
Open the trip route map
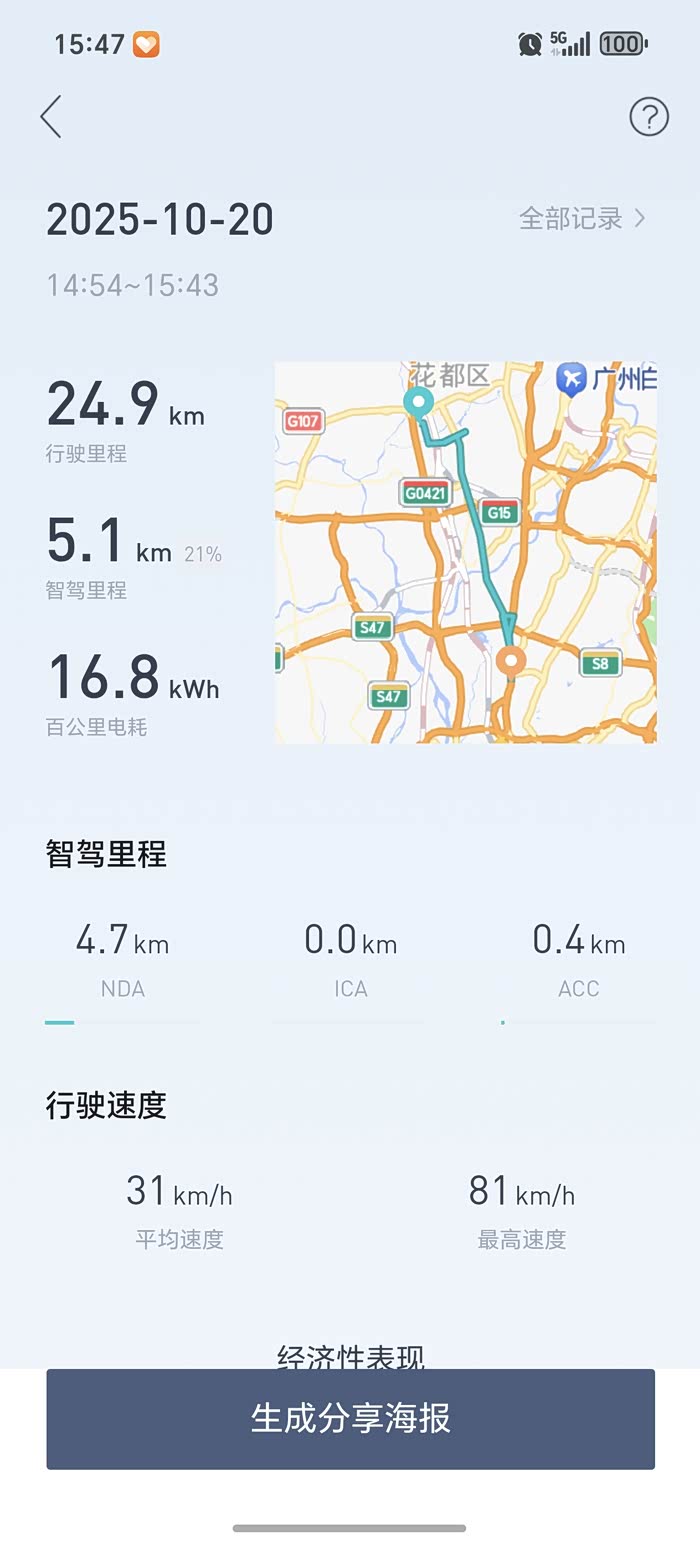pos(465,552)
